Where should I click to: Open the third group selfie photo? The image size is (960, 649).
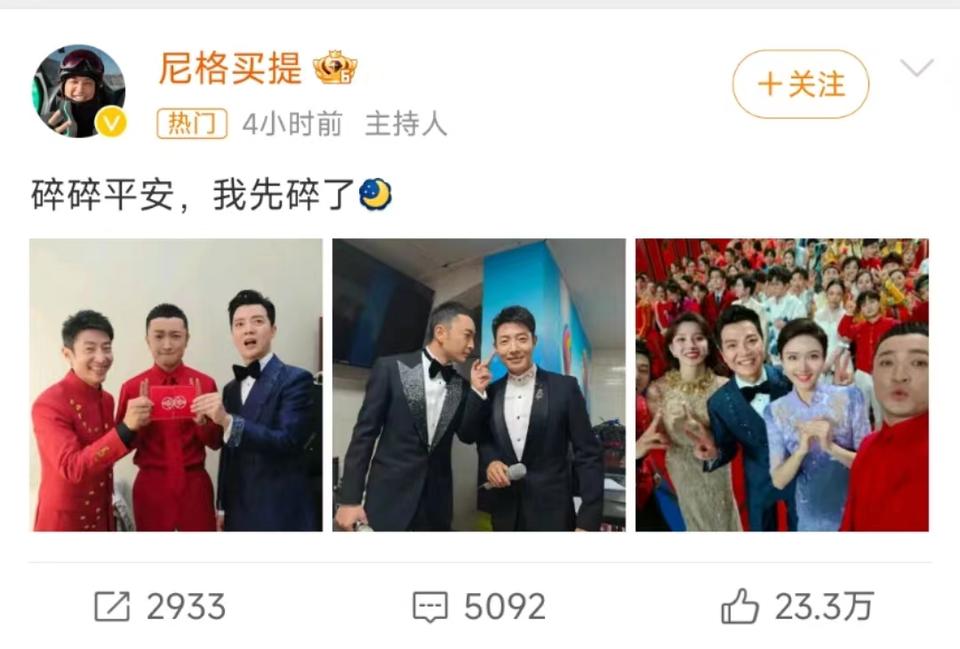point(782,385)
